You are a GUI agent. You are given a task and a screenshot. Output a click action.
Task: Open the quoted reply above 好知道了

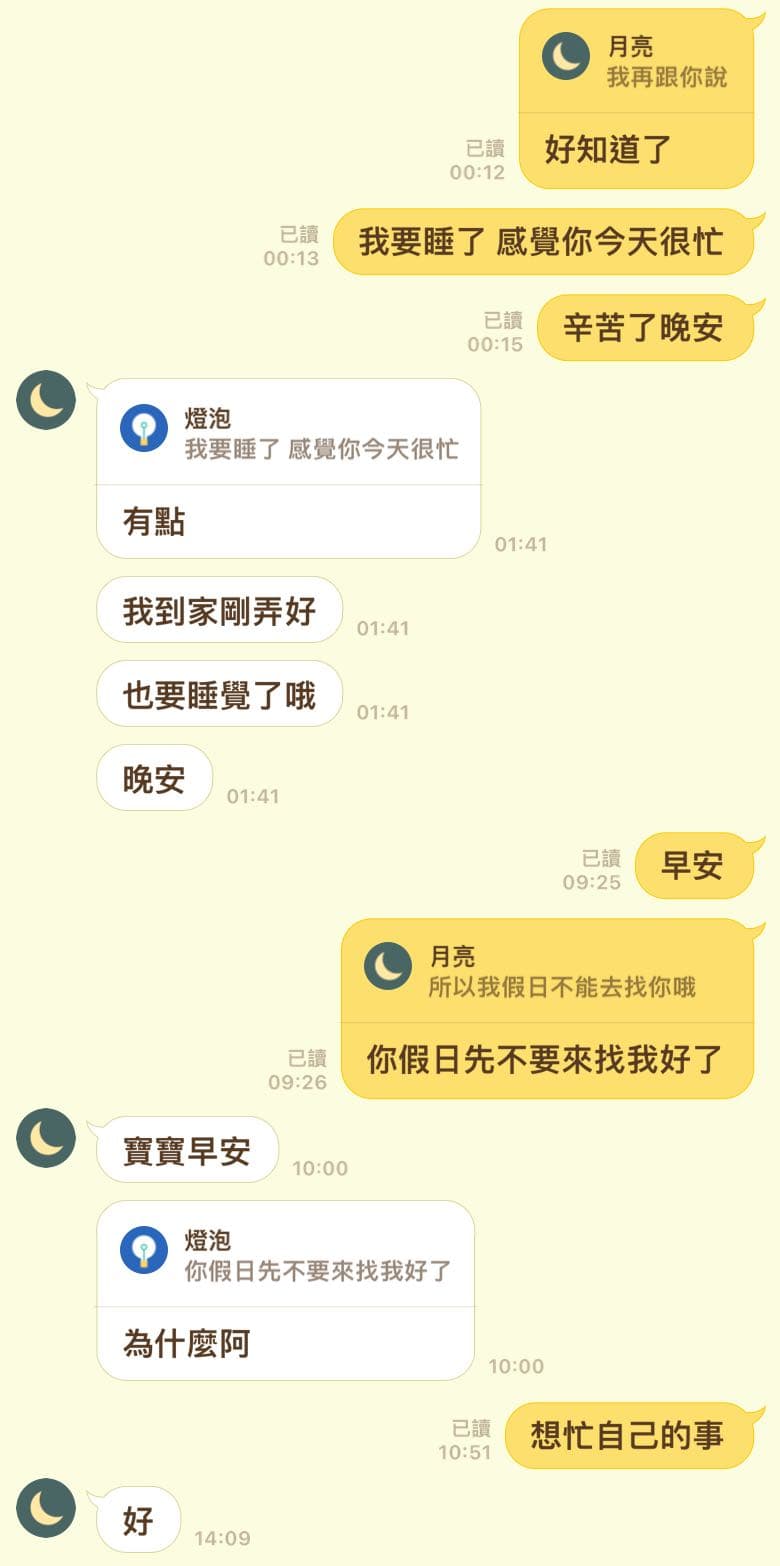636,61
